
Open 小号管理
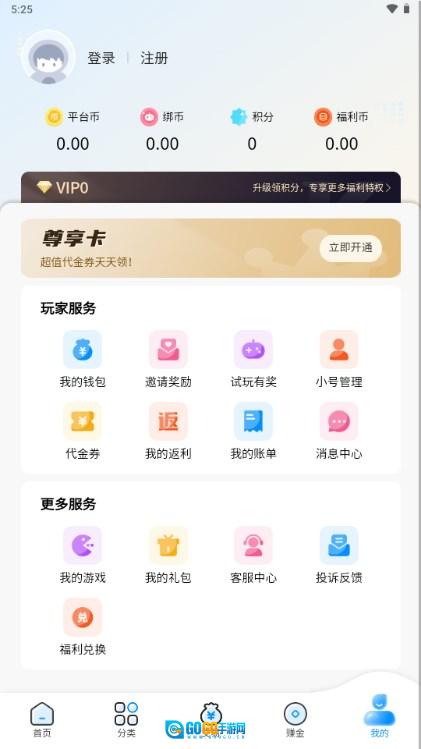point(339,359)
